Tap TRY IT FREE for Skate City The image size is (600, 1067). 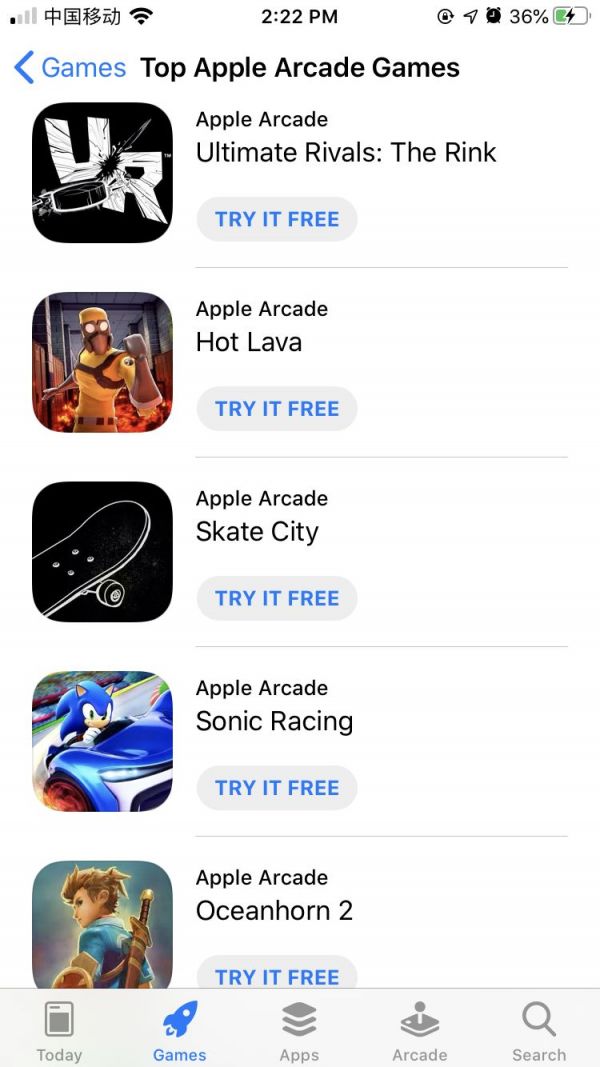(277, 599)
